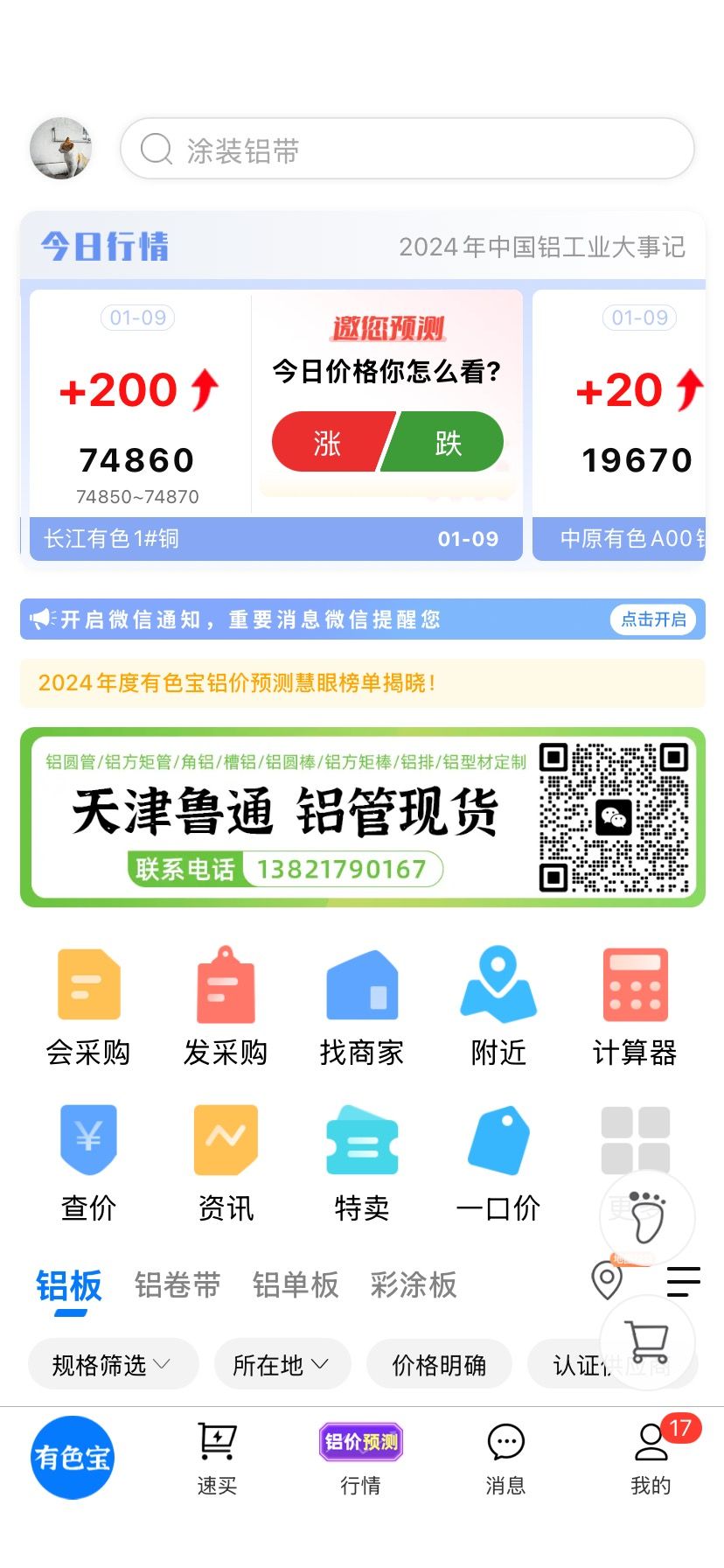
Task: Vote 涨 in the price prediction
Action: pyautogui.click(x=329, y=443)
